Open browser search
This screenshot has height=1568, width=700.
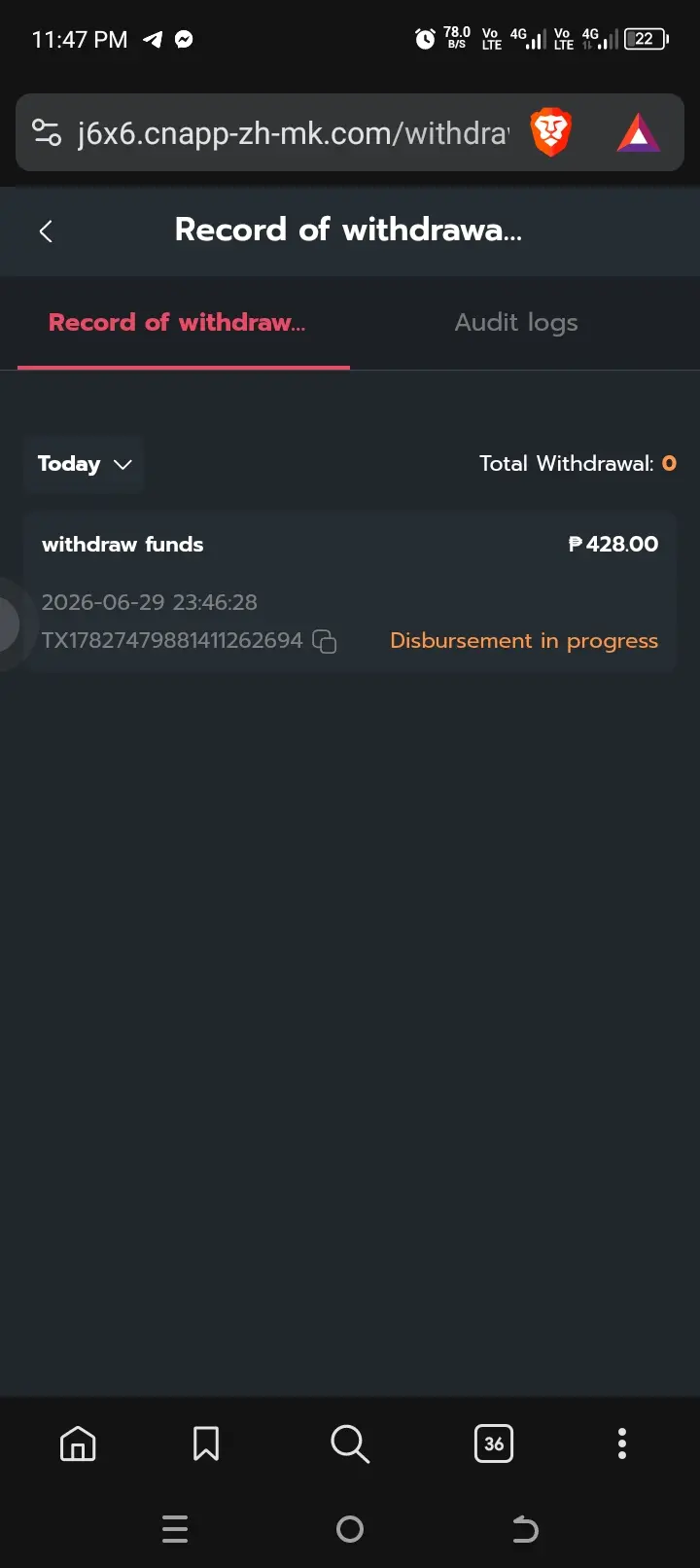350,1443
